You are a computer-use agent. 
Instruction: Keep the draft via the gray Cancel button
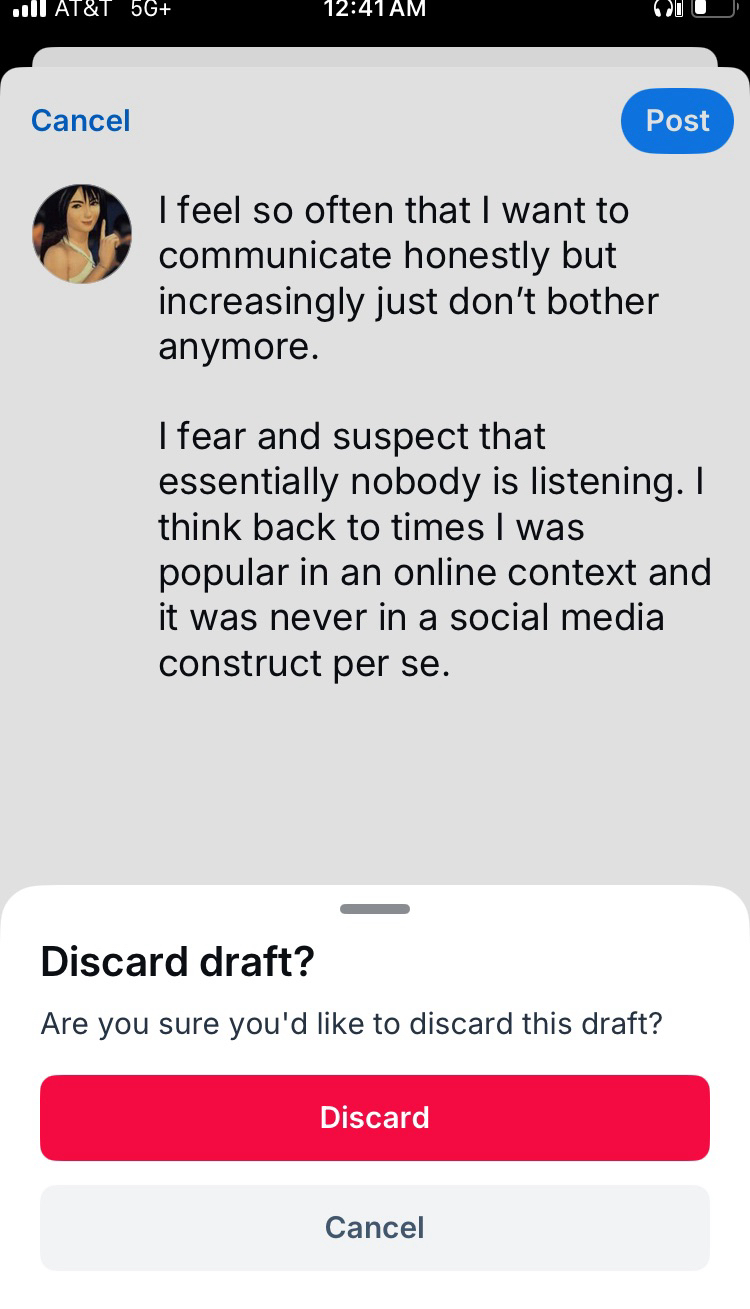point(374,1227)
